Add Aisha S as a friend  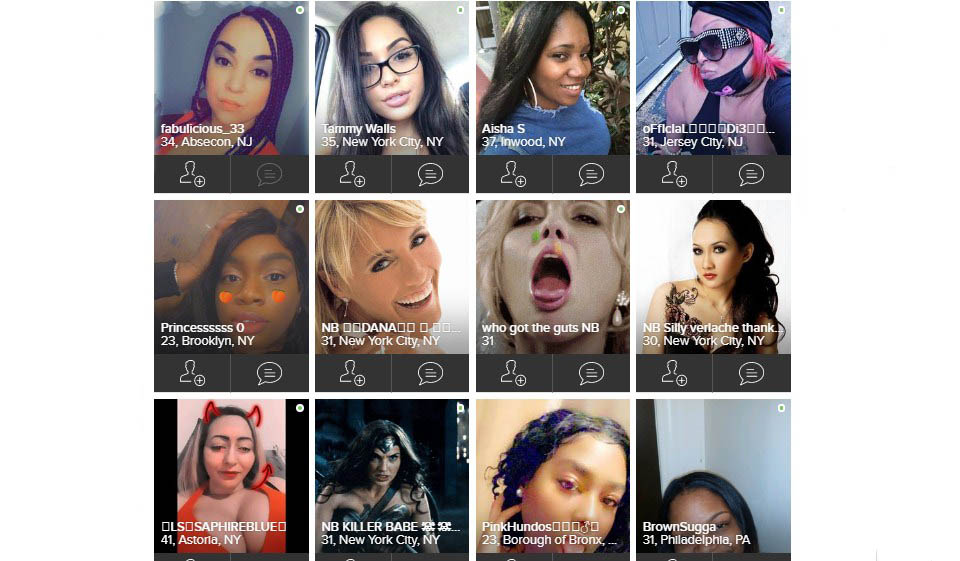[514, 174]
